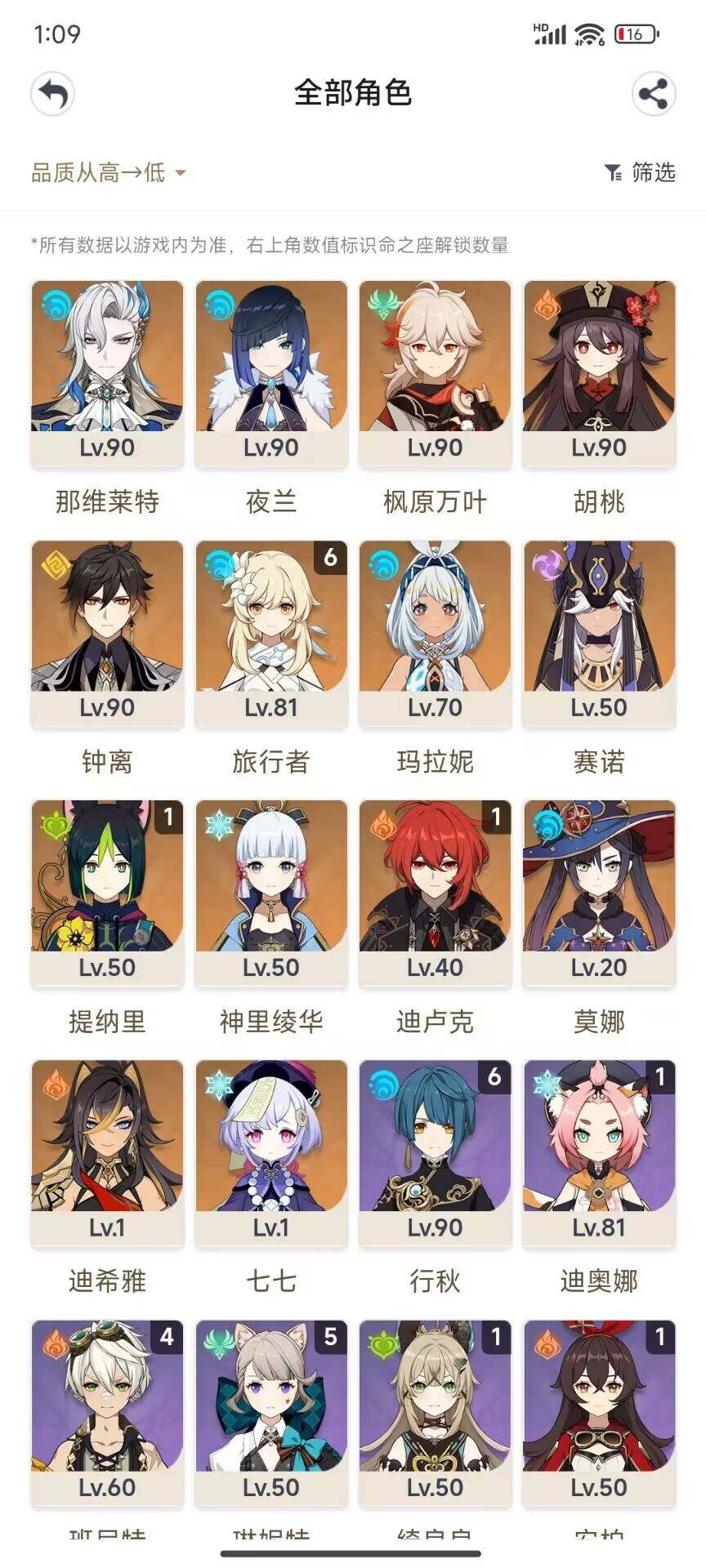The height and width of the screenshot is (1568, 706).
Task: View 提纳里 character details
Action: (x=107, y=893)
